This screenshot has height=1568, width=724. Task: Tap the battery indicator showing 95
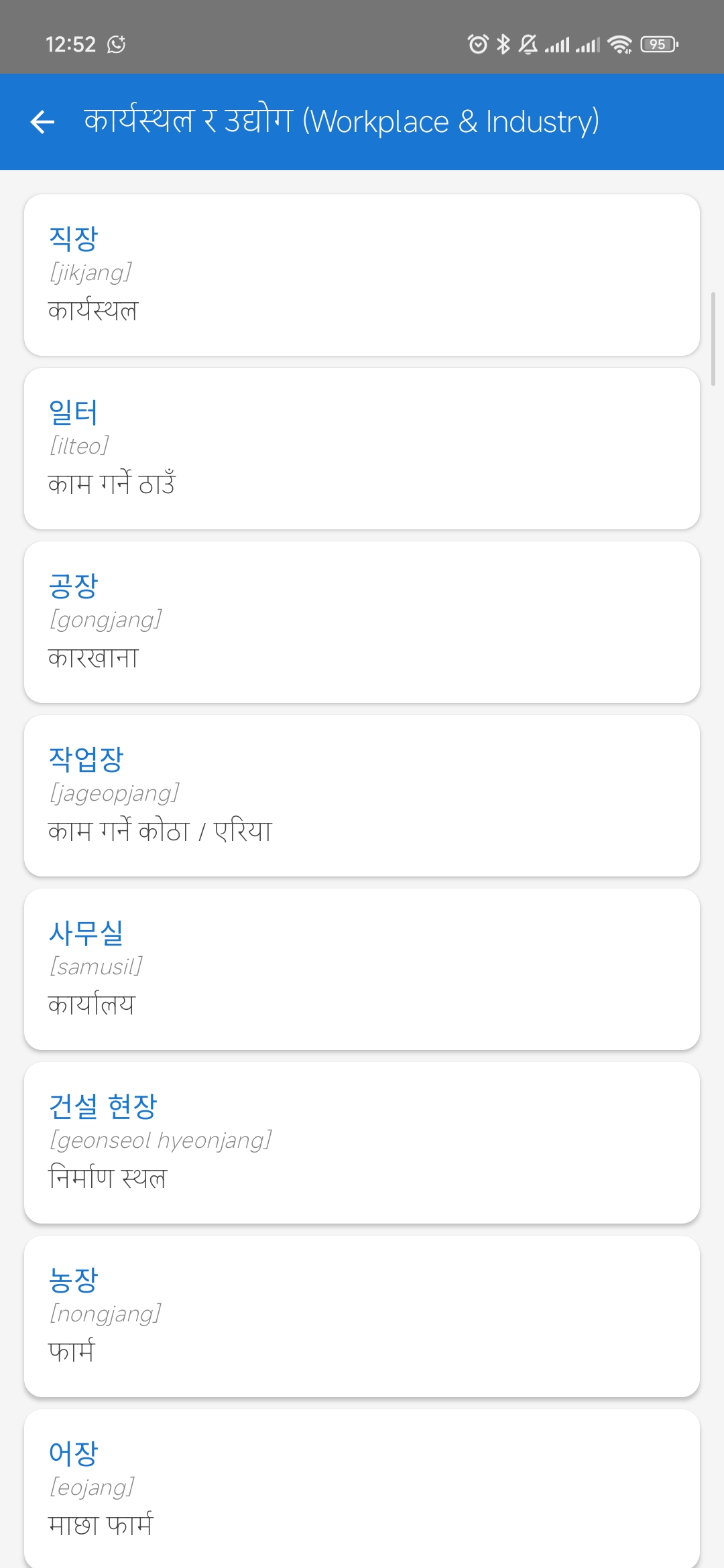(x=659, y=44)
